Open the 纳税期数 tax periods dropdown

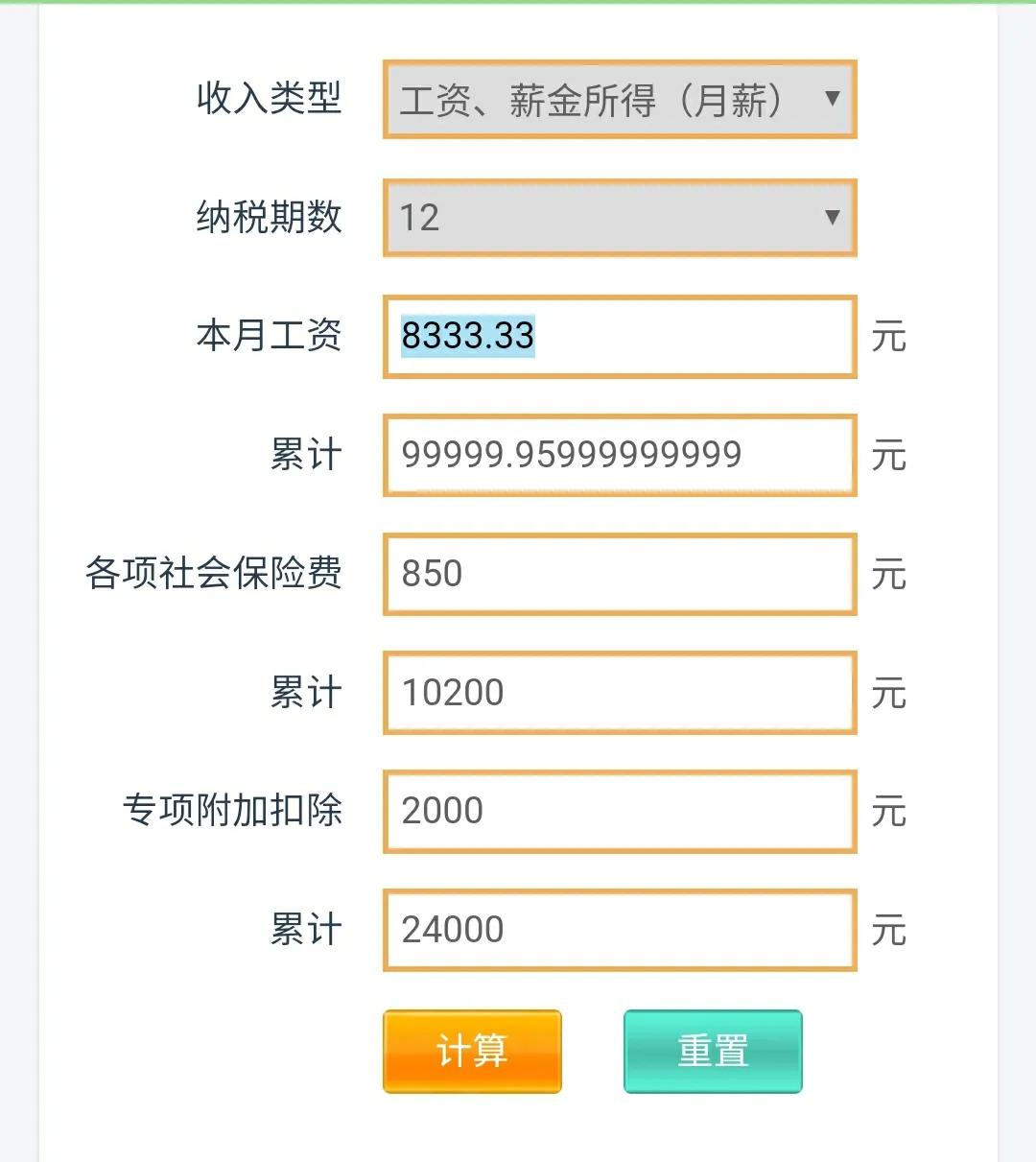pyautogui.click(x=619, y=217)
